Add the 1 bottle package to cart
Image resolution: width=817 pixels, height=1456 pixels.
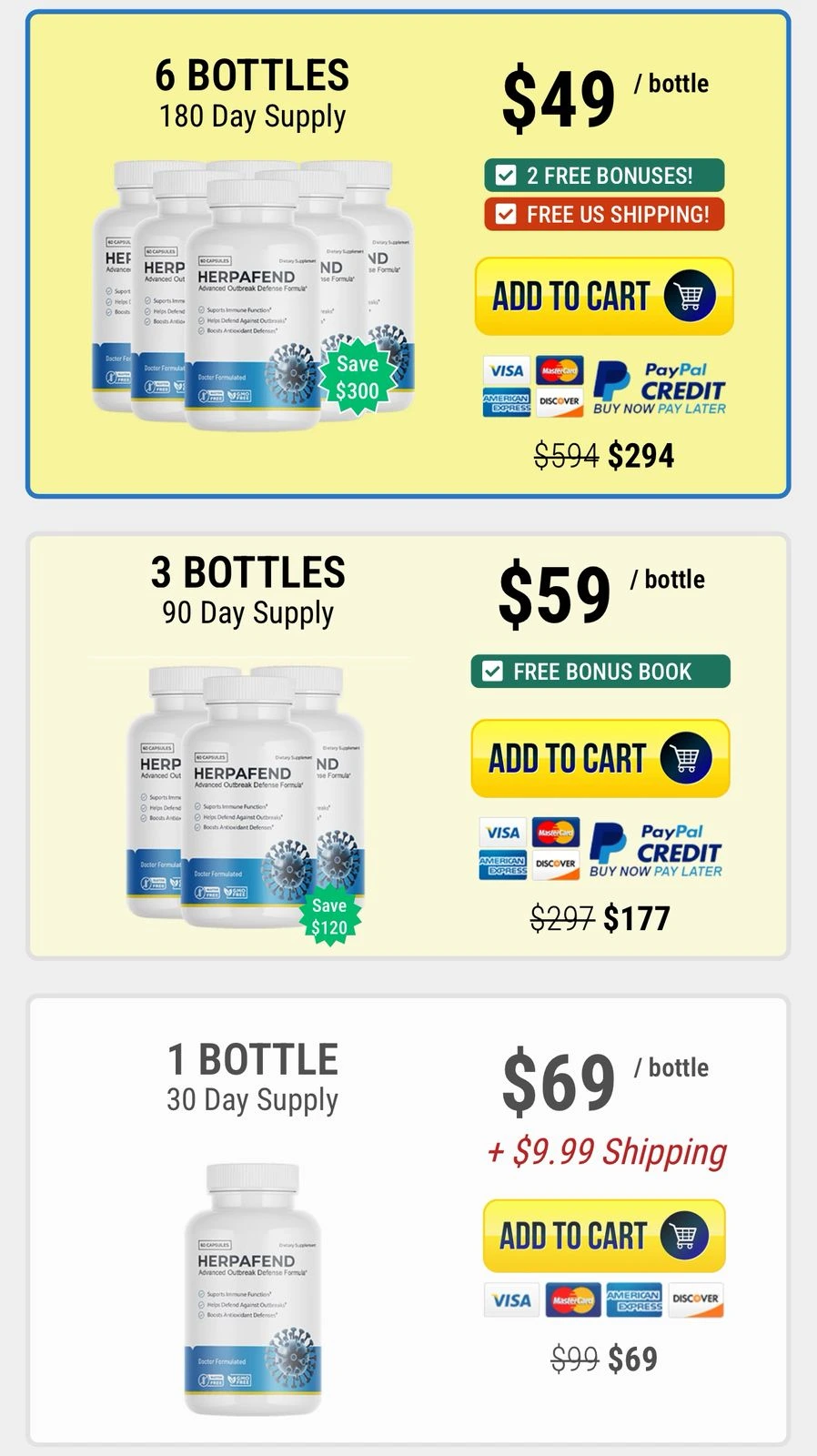tap(603, 1236)
